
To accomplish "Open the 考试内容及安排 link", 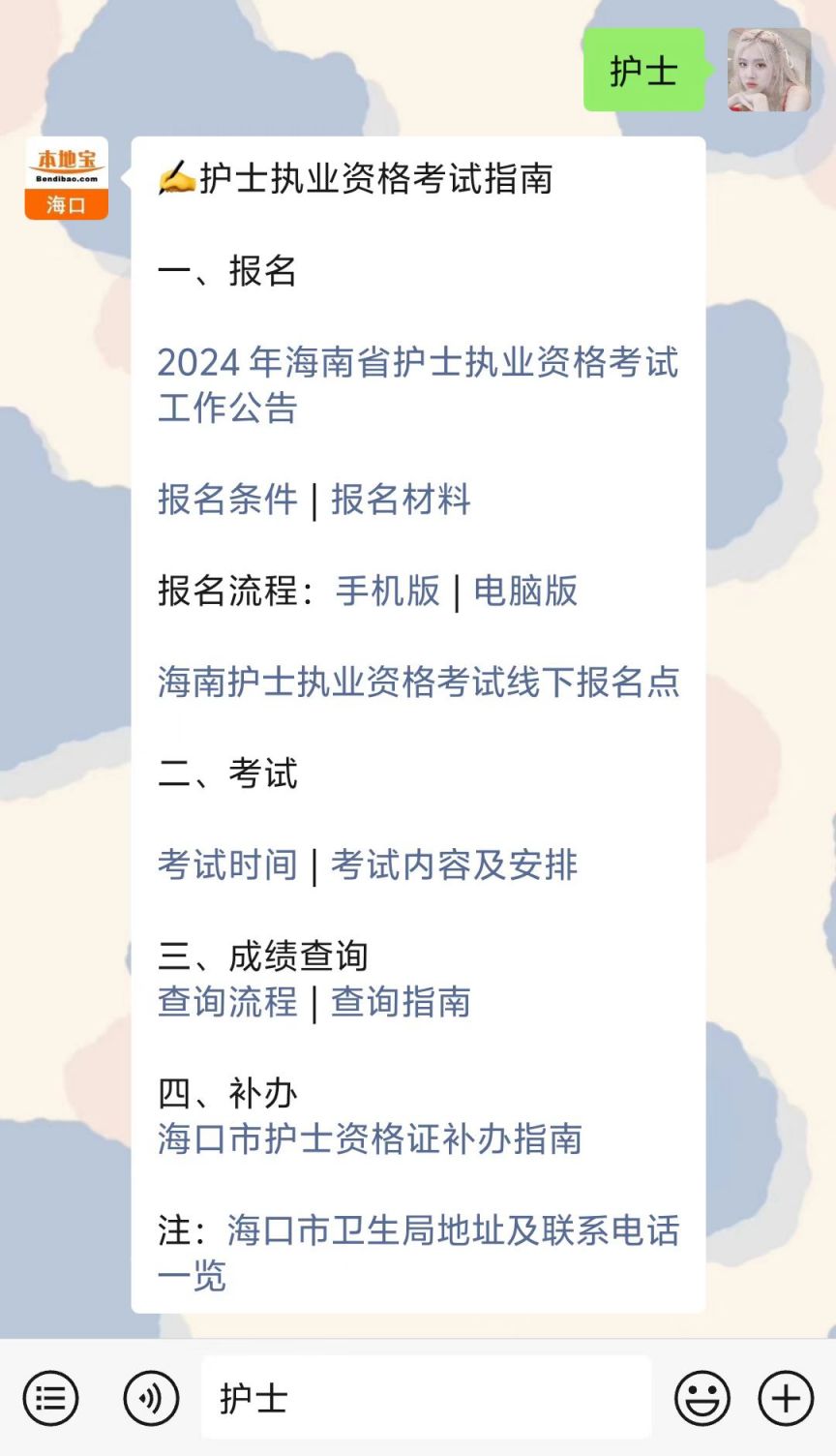I will [x=454, y=864].
